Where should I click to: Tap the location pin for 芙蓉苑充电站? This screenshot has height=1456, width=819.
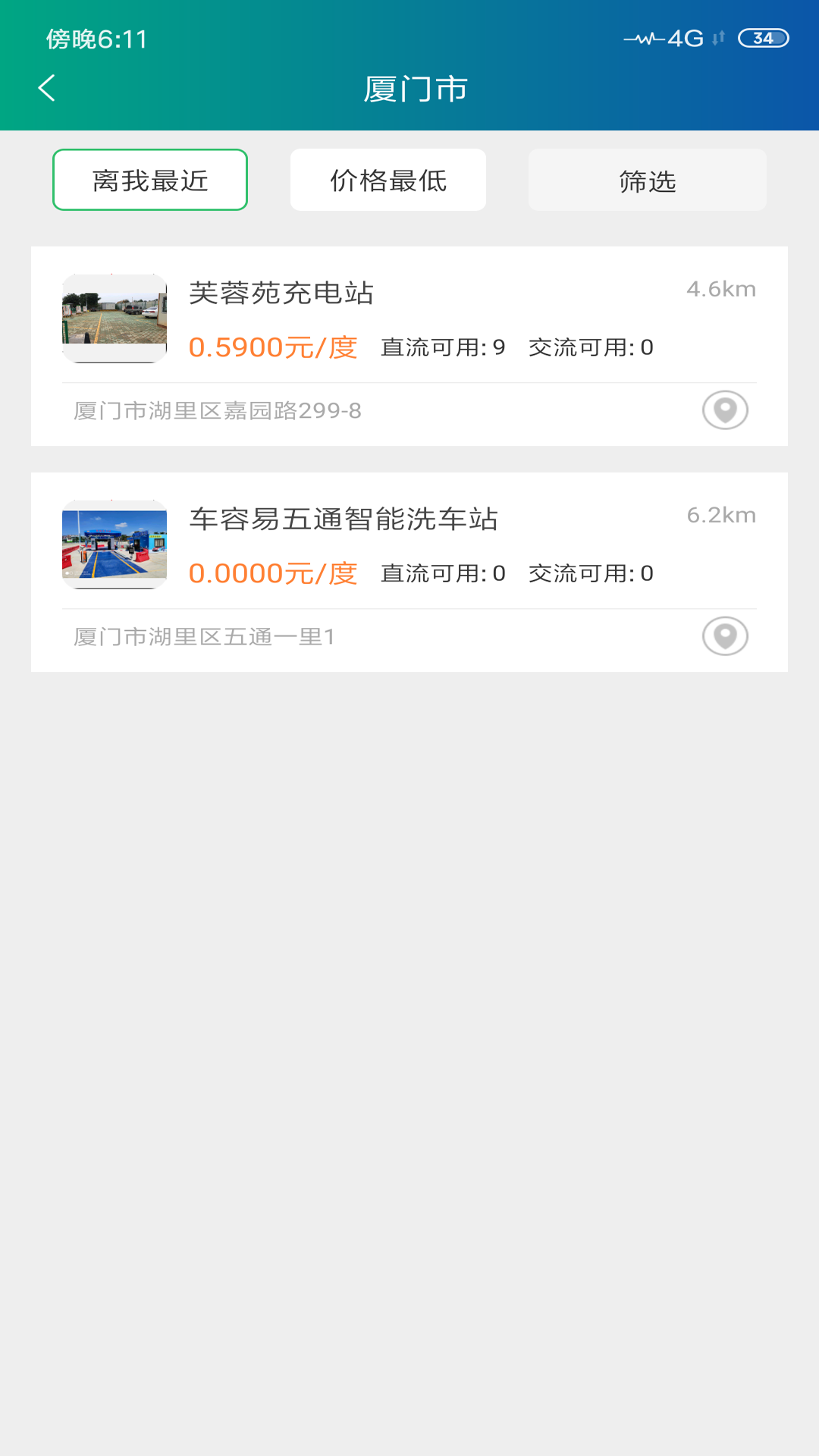click(725, 410)
